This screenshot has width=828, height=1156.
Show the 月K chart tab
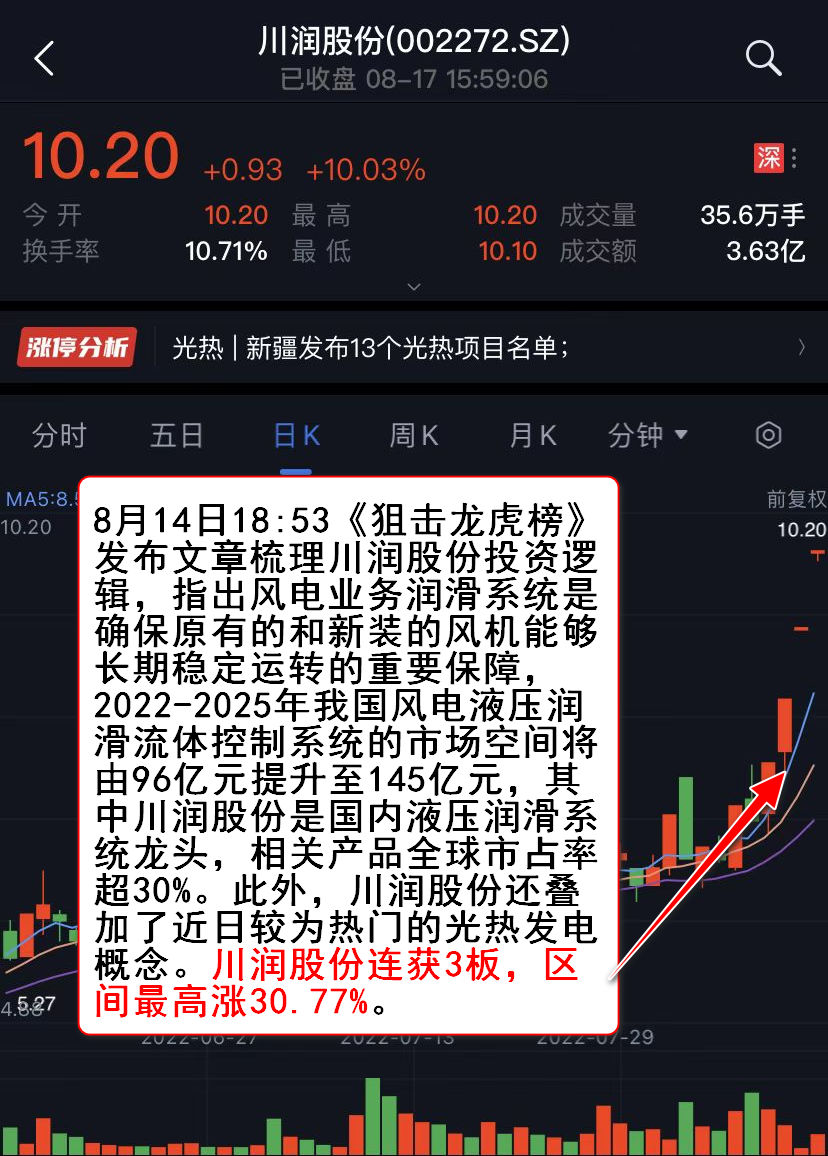532,436
